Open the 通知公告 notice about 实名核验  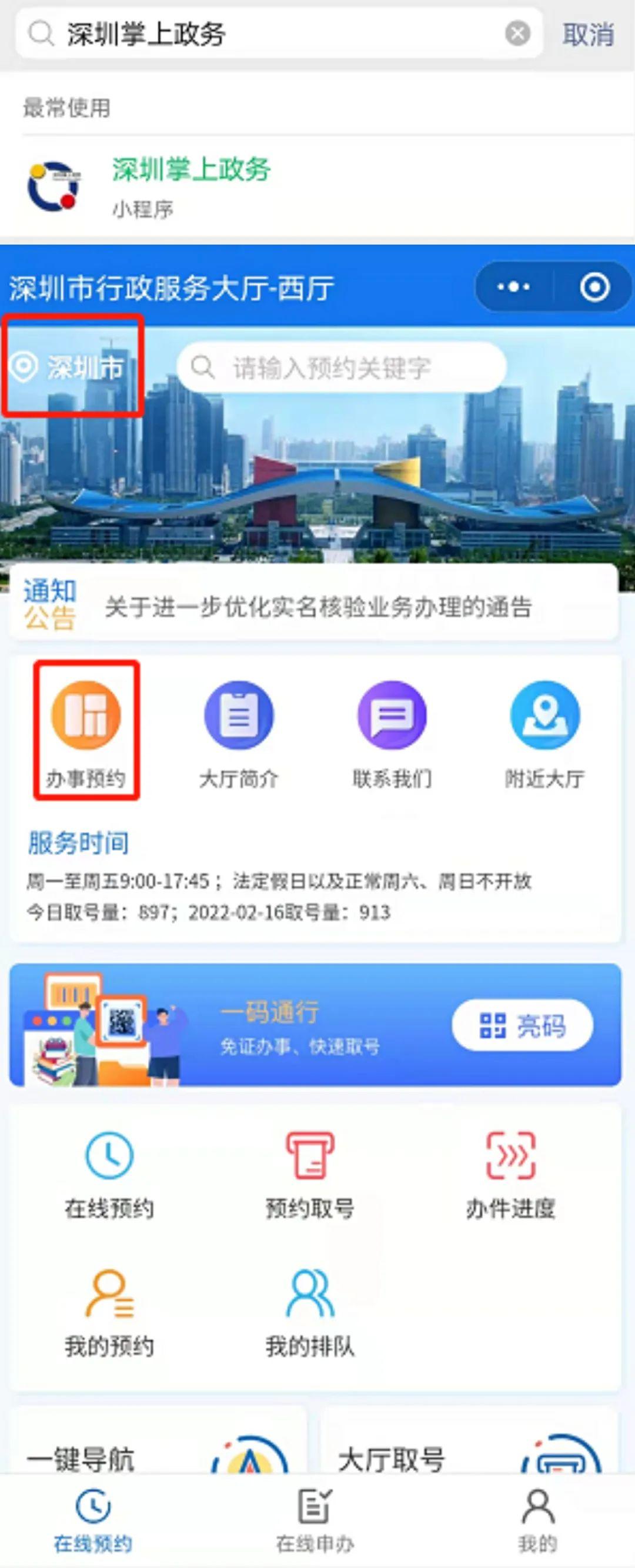[x=317, y=606]
